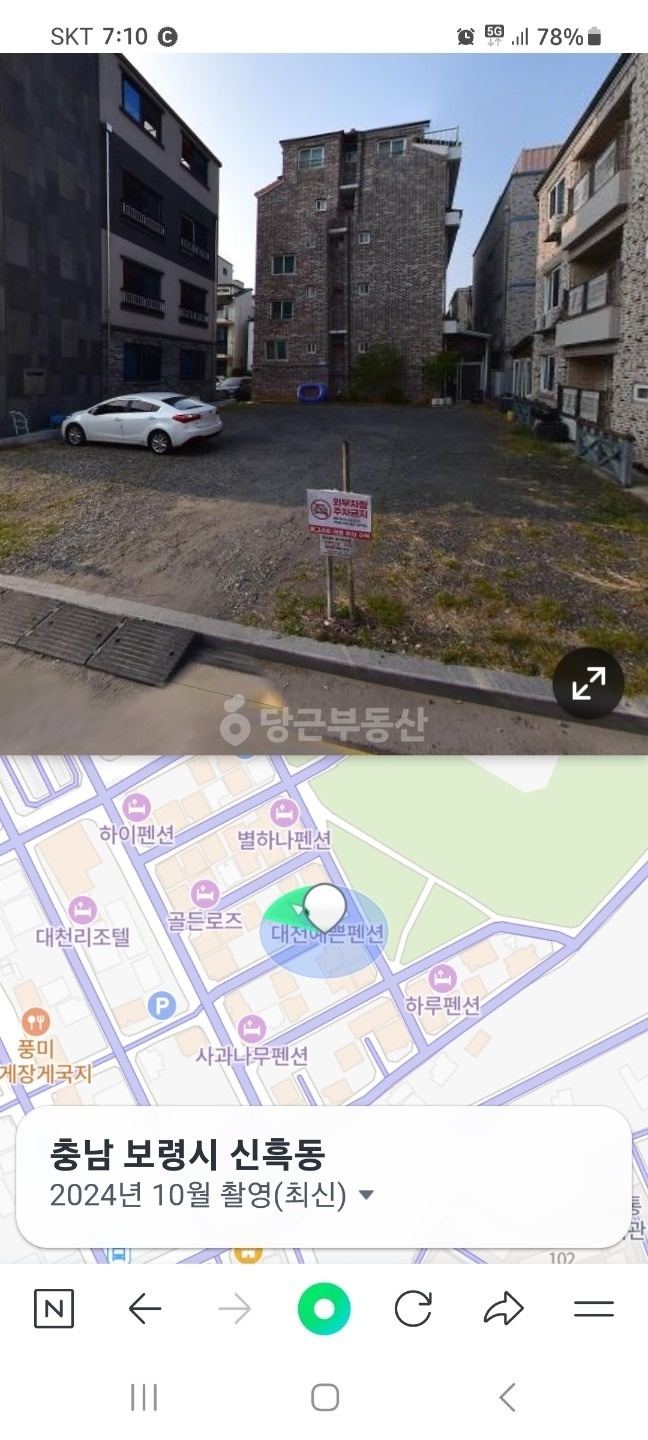The width and height of the screenshot is (648, 1440).
Task: Open the Naver home N button
Action: (54, 1309)
